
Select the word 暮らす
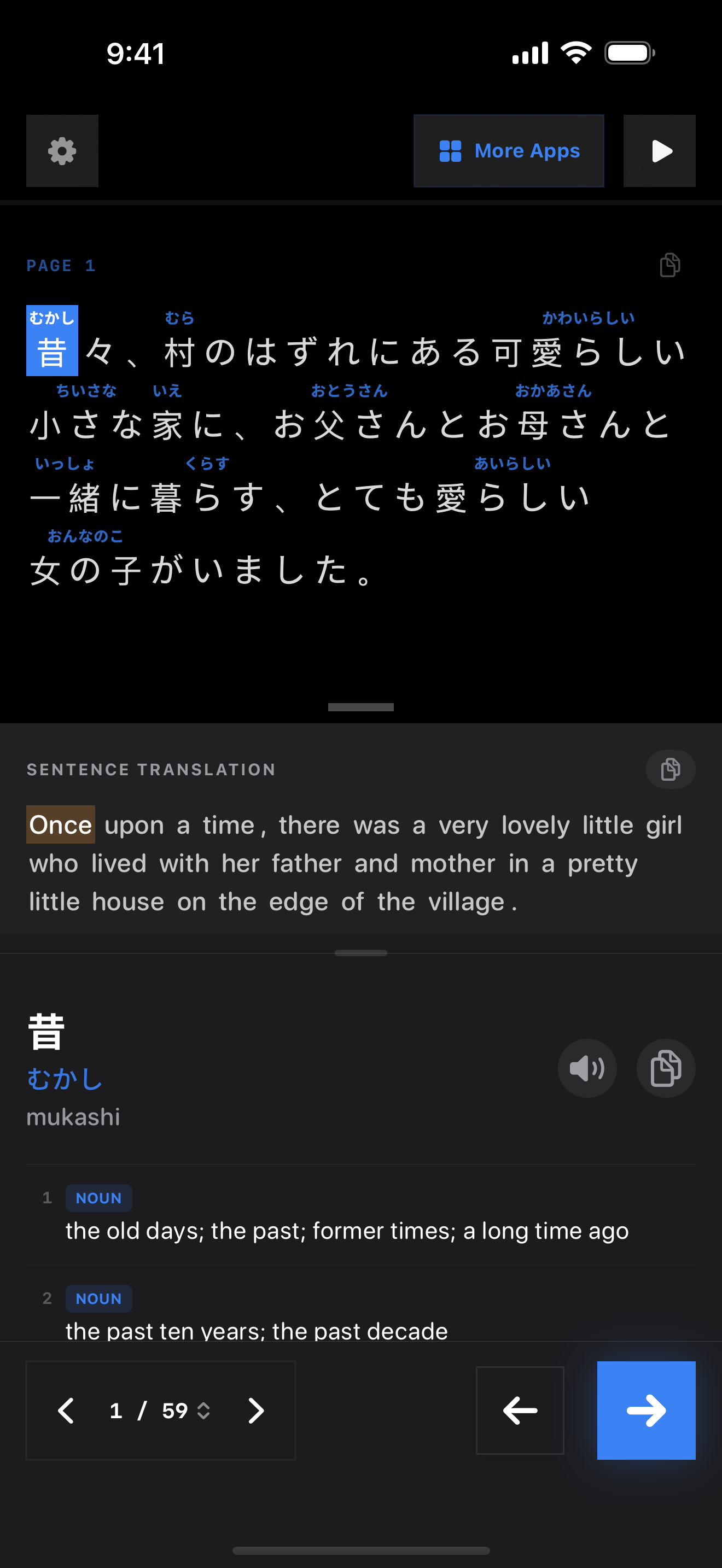pyautogui.click(x=207, y=498)
